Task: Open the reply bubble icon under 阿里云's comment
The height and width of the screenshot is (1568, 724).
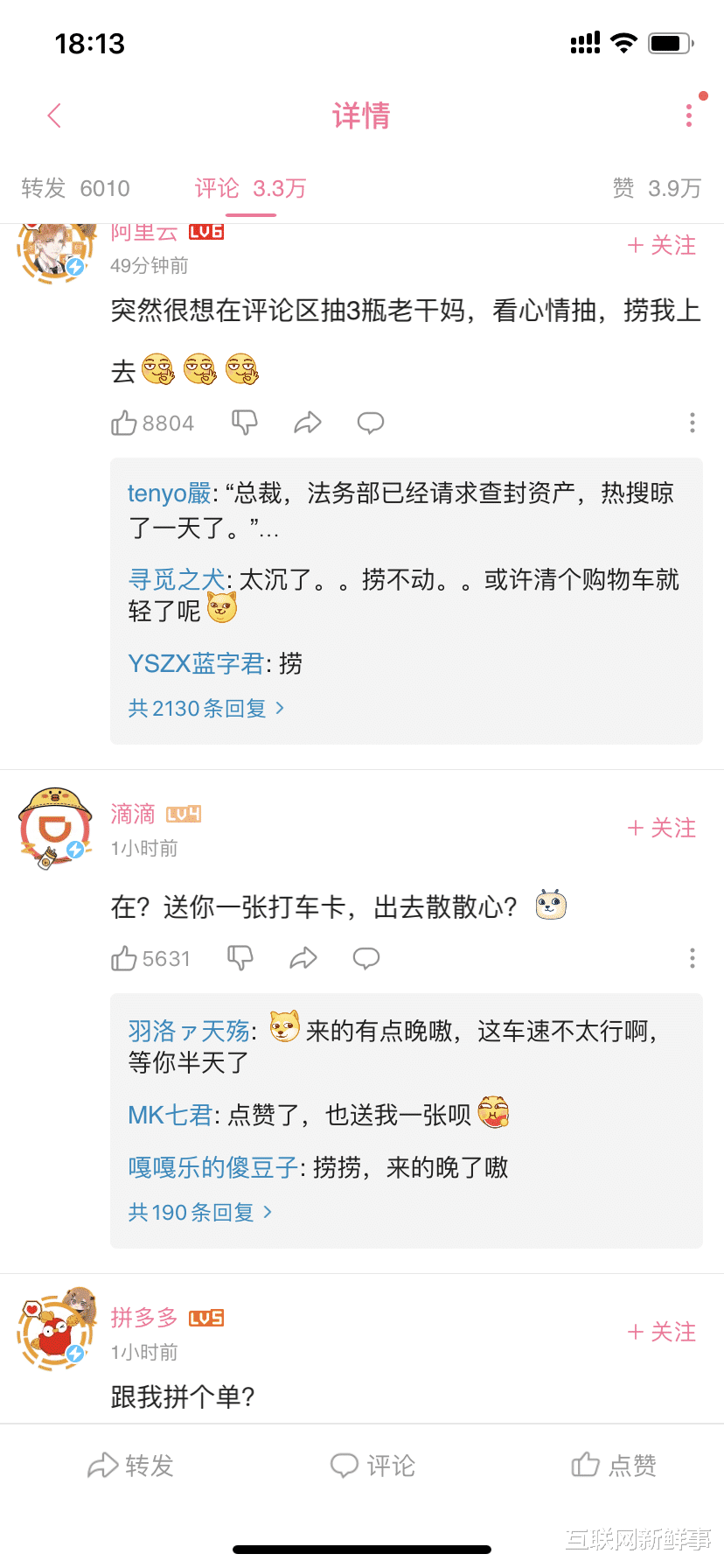Action: pyautogui.click(x=370, y=423)
